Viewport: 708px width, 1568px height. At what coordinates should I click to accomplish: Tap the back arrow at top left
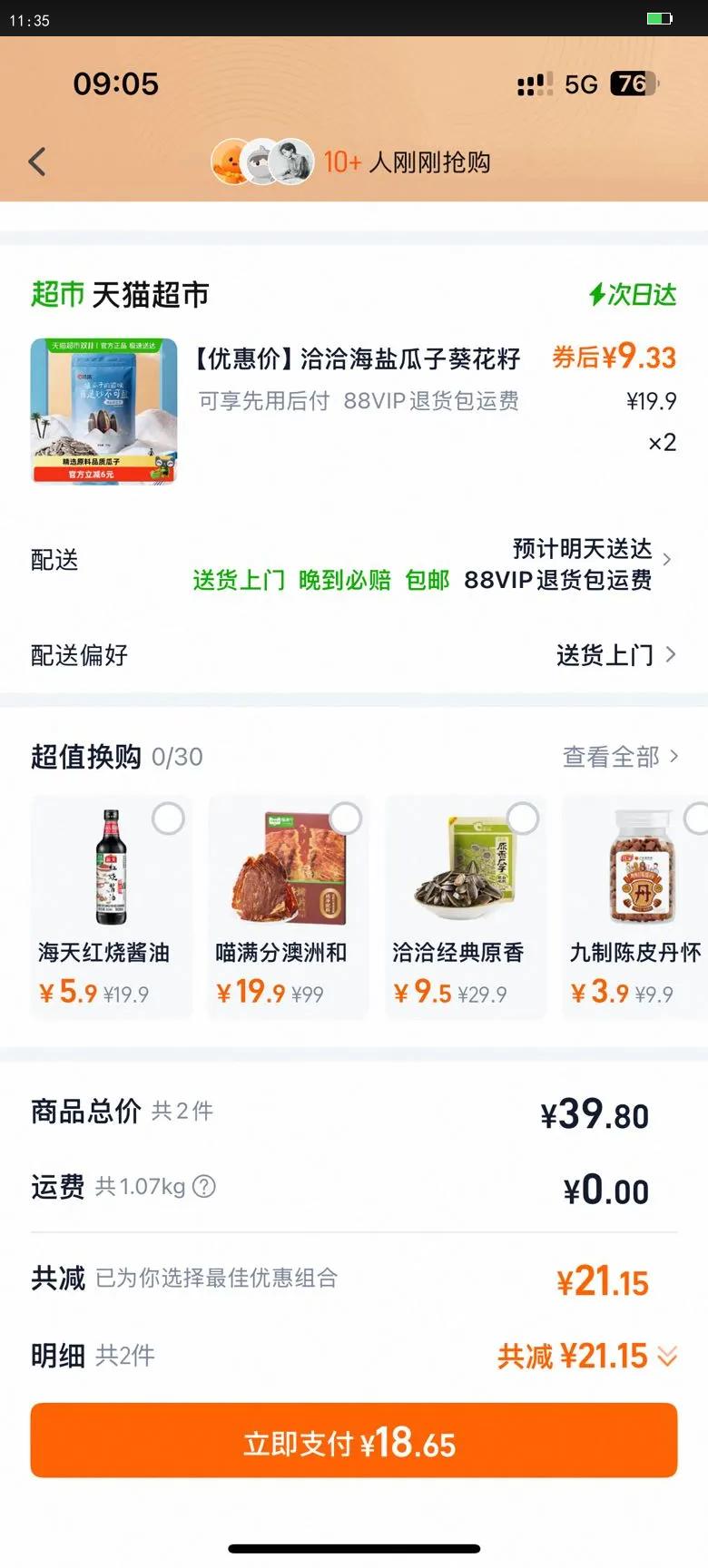pos(36,161)
